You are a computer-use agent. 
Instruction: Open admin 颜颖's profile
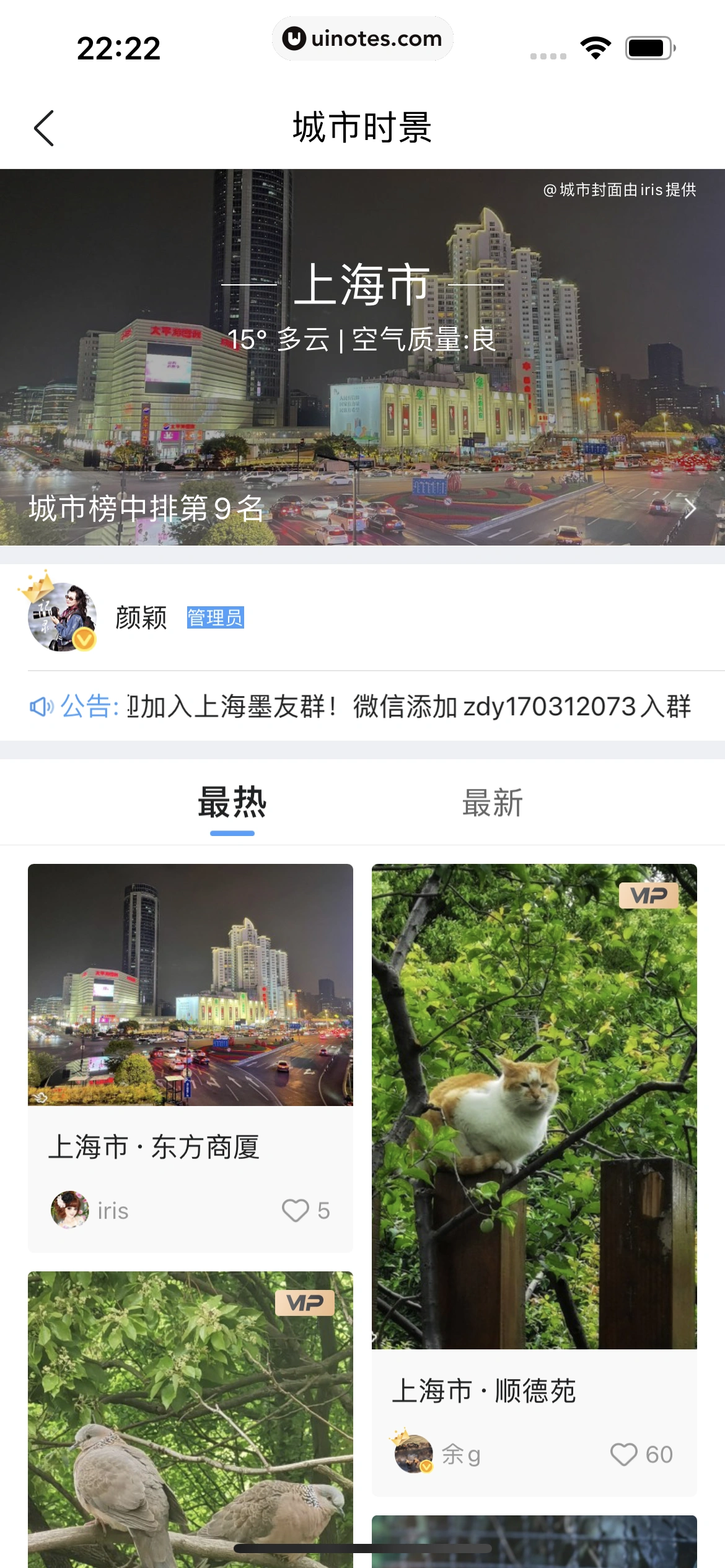point(62,617)
